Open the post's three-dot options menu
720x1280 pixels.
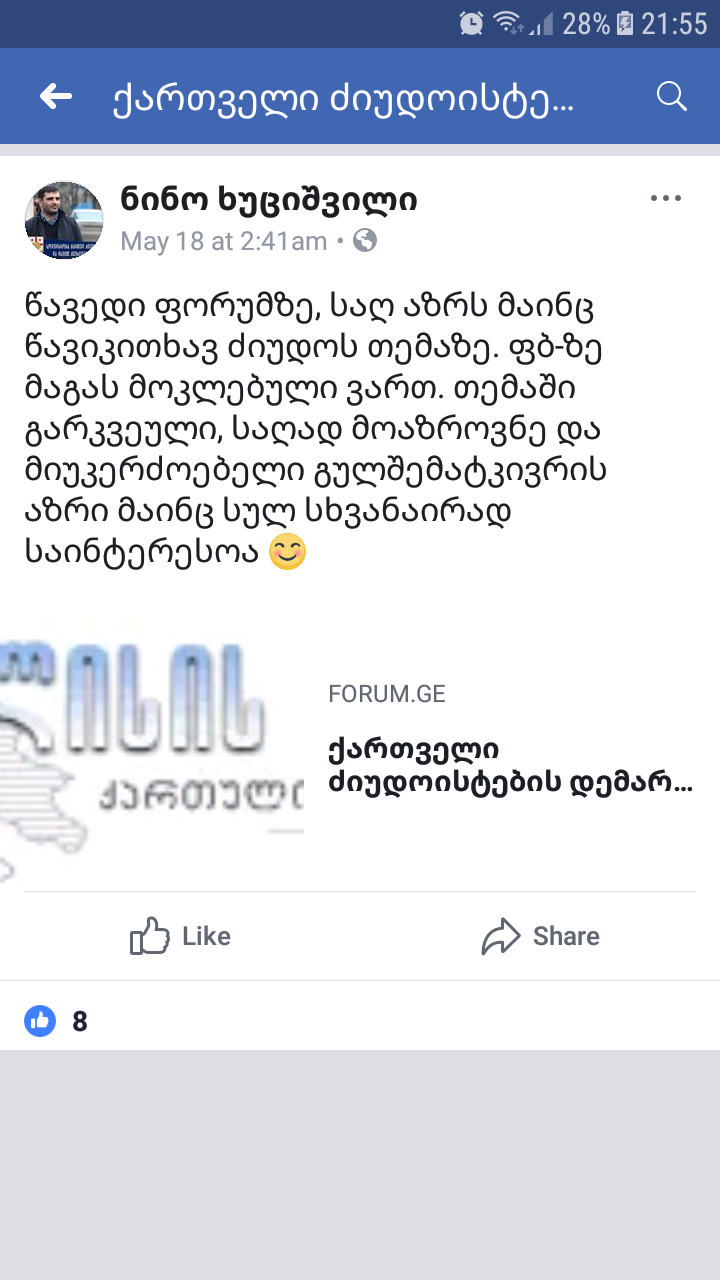[665, 198]
